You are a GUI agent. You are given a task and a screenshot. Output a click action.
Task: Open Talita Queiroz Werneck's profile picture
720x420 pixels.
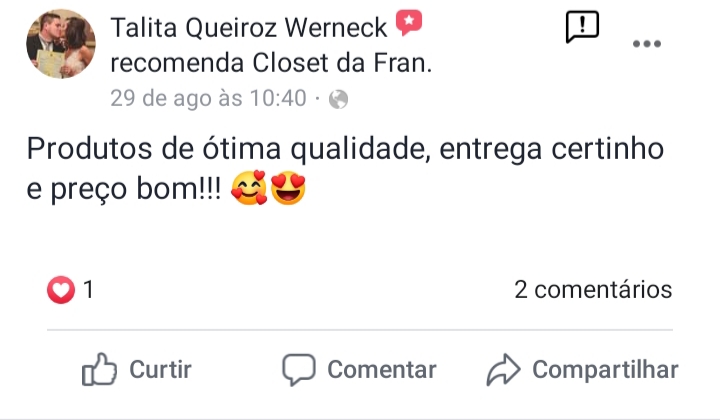coord(60,44)
